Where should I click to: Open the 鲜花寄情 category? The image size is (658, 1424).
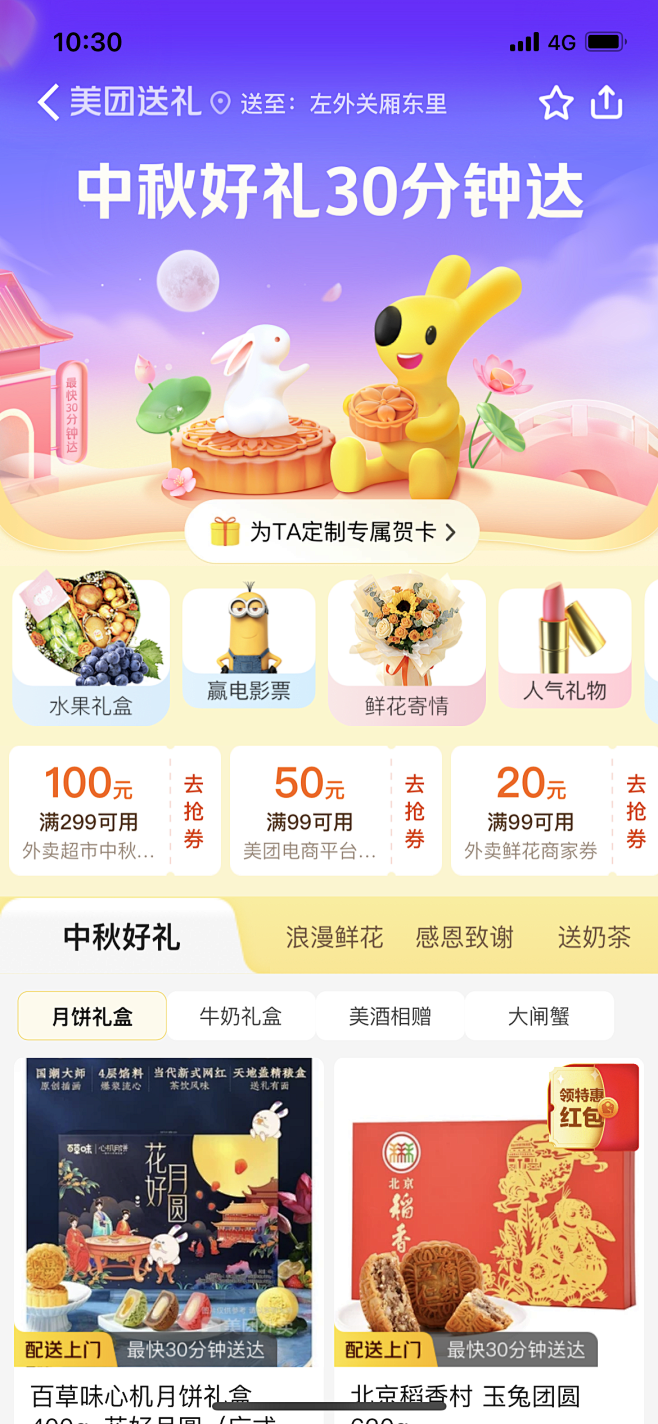(x=406, y=650)
